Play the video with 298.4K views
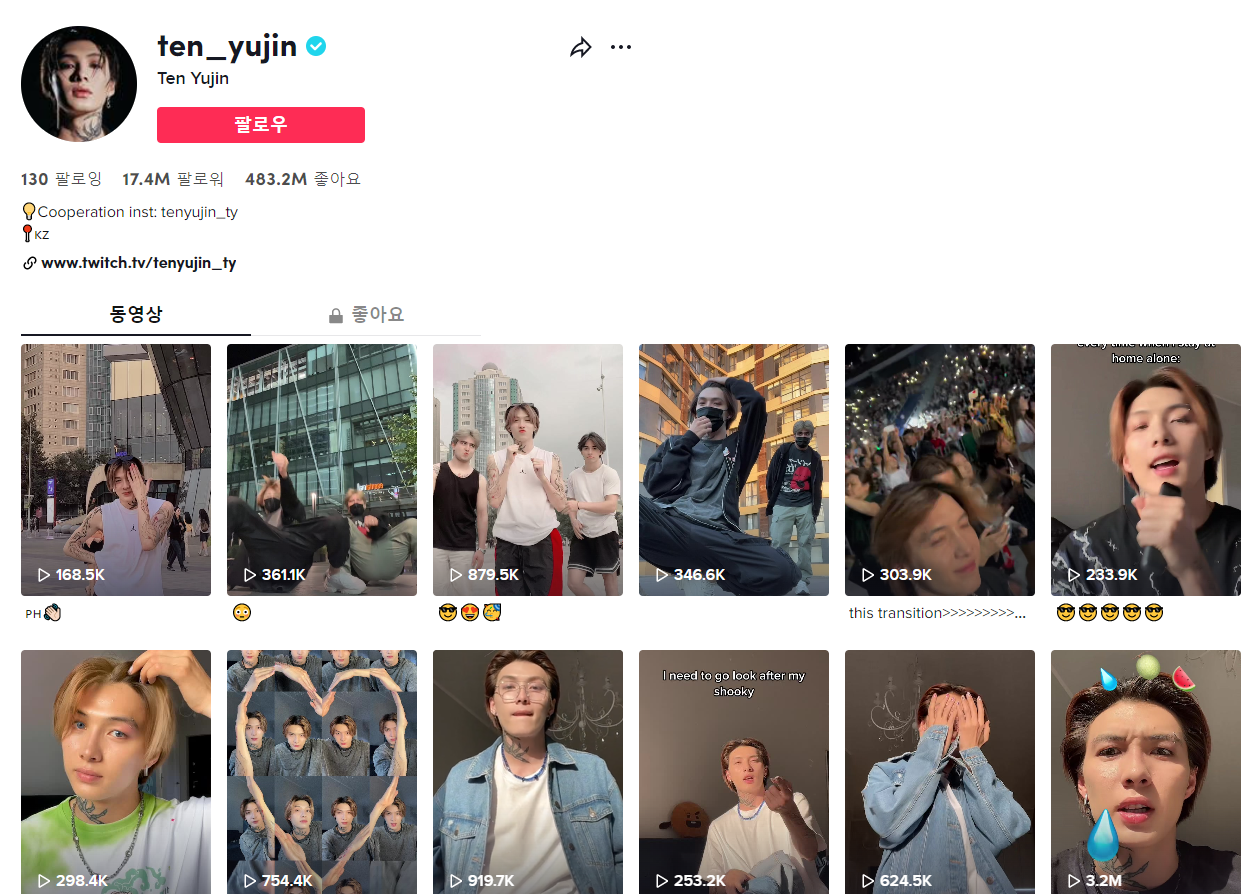The image size is (1247, 894). [x=116, y=772]
